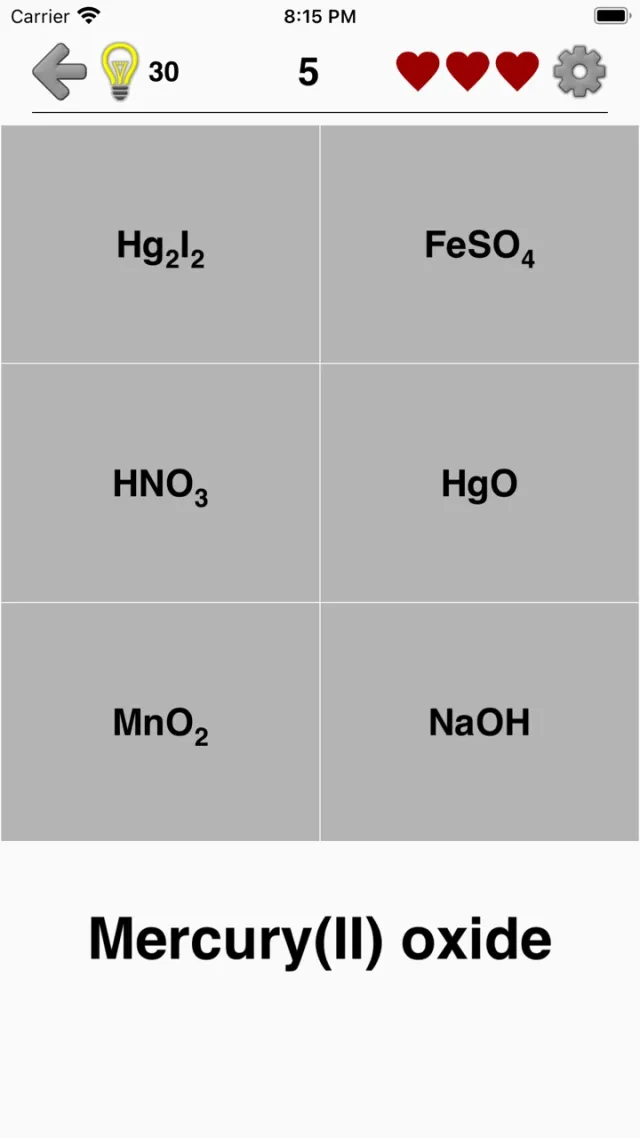The height and width of the screenshot is (1138, 640).
Task: Answer with HgO
Action: [480, 484]
